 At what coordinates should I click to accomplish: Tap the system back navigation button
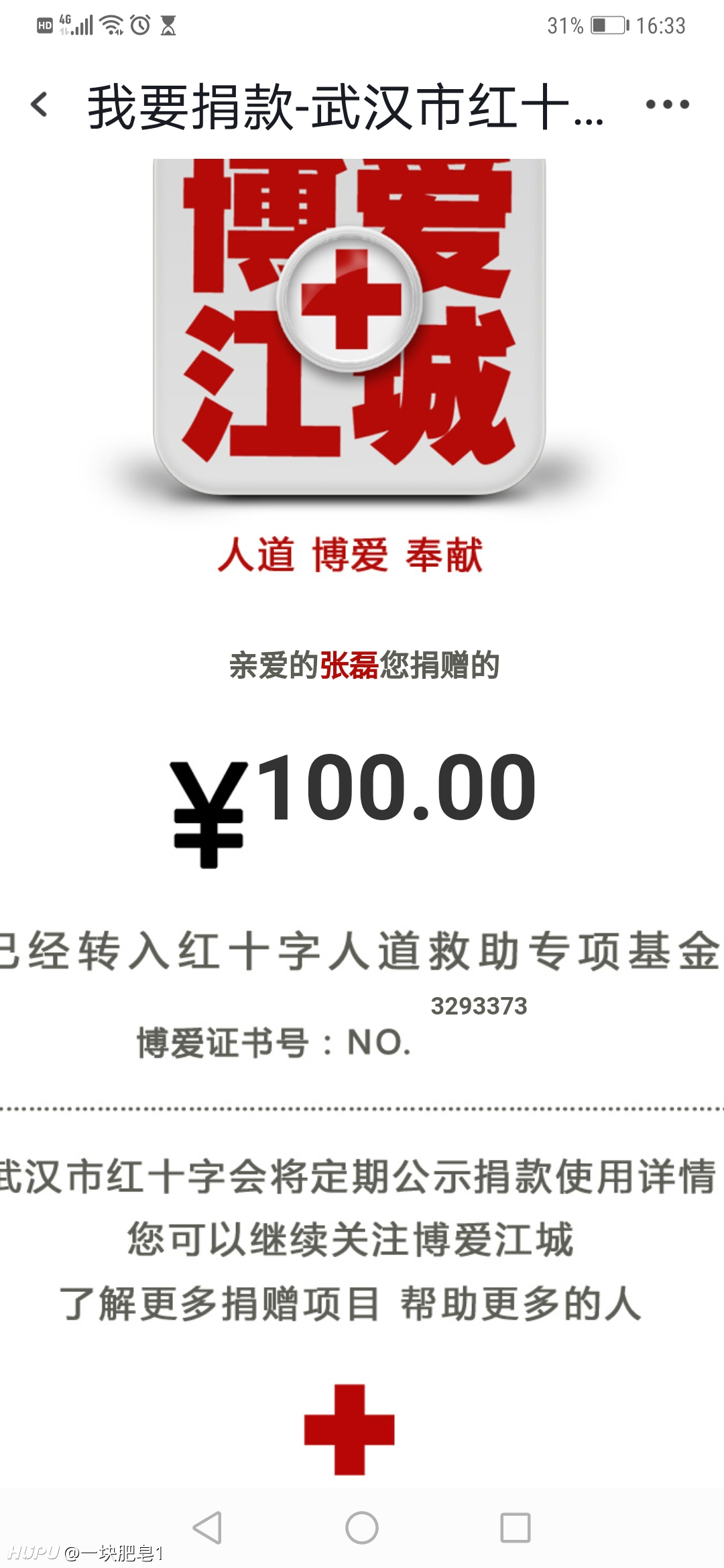[207, 1528]
